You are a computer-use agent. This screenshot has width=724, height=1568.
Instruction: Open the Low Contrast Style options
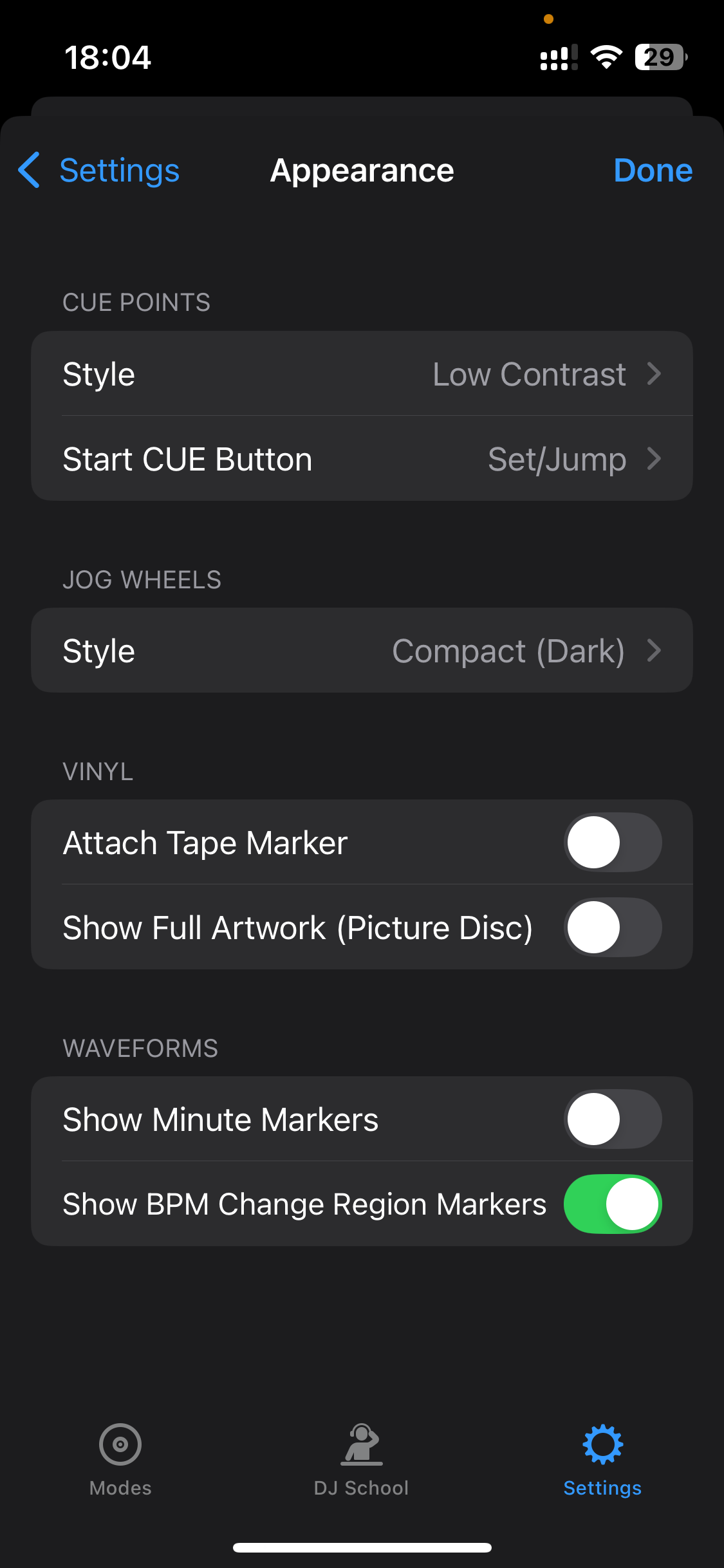pyautogui.click(x=362, y=373)
